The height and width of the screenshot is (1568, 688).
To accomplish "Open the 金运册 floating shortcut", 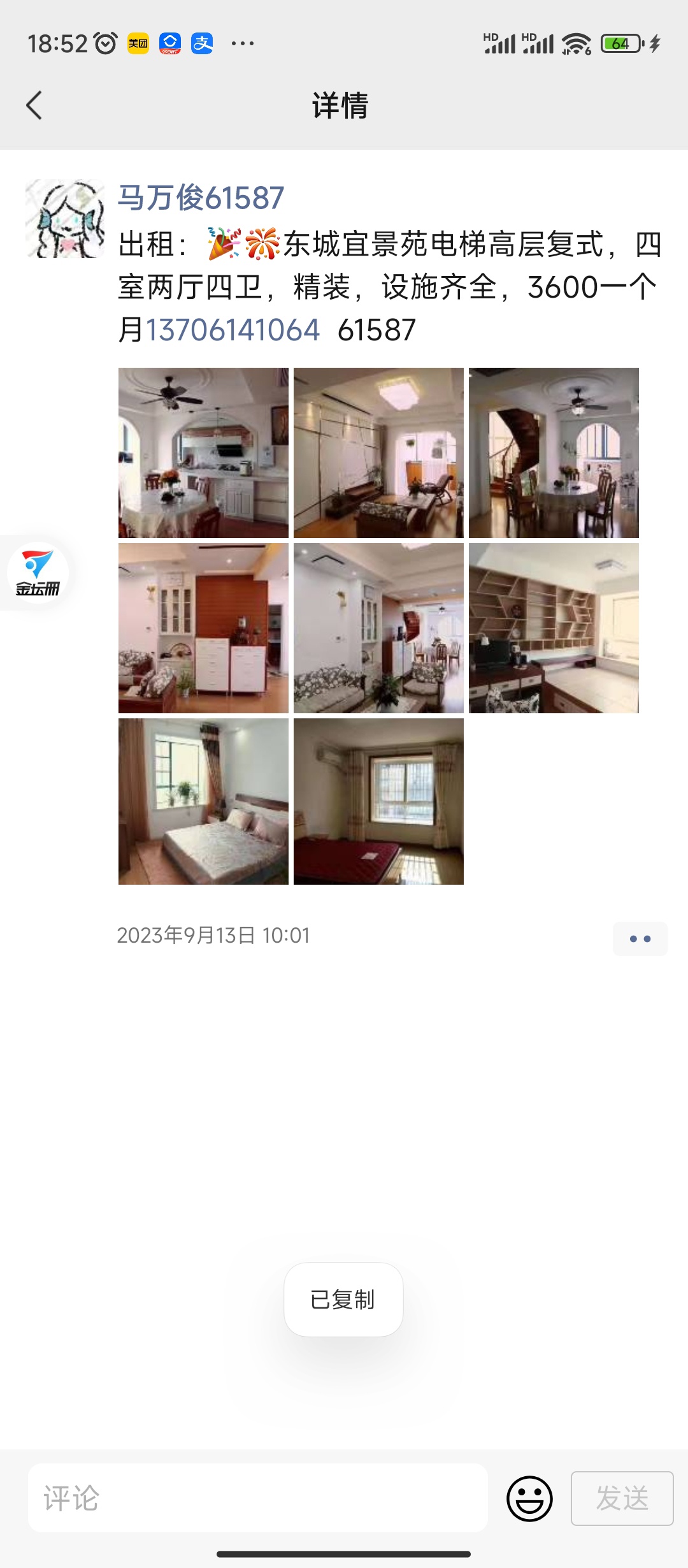I will [38, 572].
